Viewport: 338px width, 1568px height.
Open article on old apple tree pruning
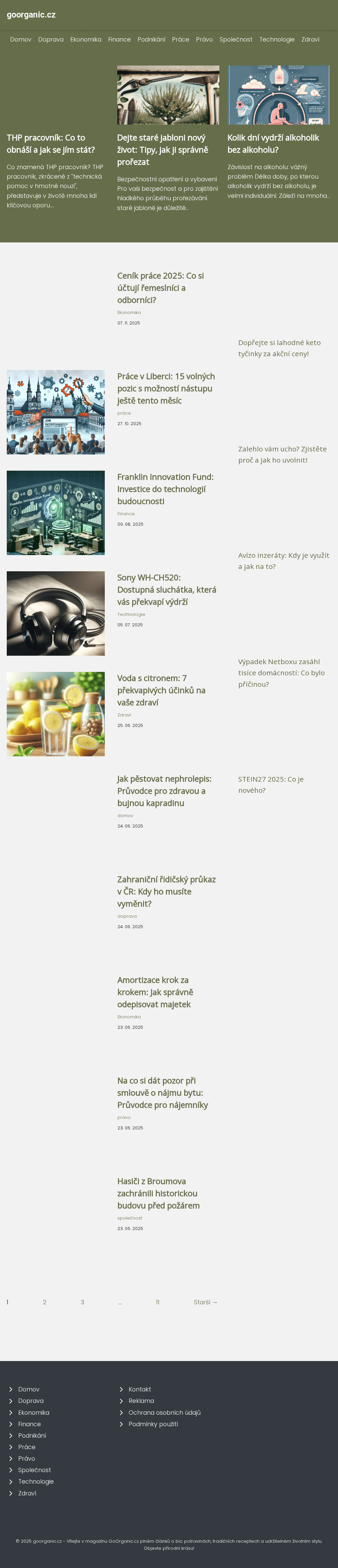(162, 150)
